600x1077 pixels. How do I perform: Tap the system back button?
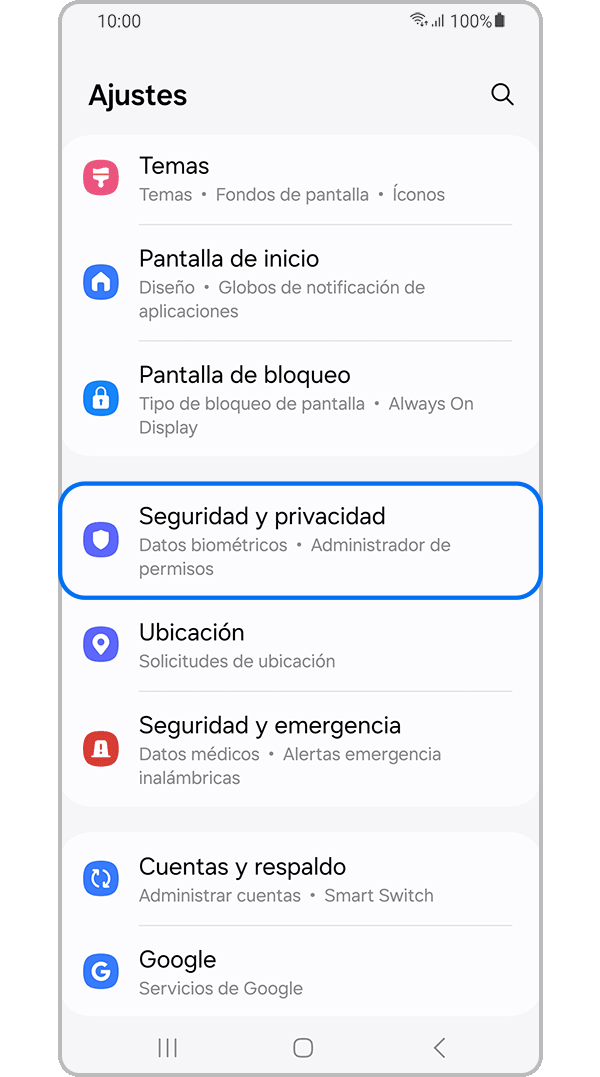tap(439, 1047)
